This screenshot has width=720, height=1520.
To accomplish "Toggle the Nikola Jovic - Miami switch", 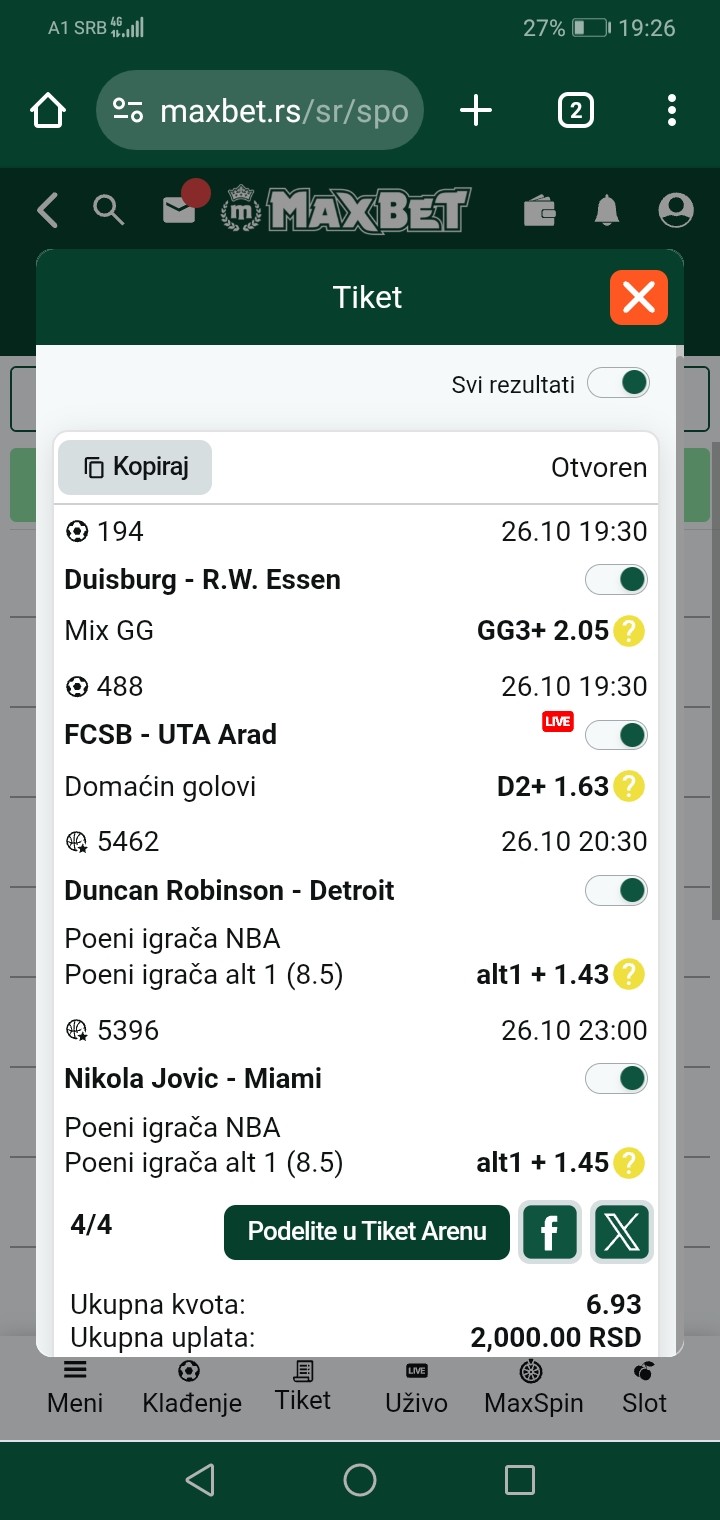I will point(616,1078).
